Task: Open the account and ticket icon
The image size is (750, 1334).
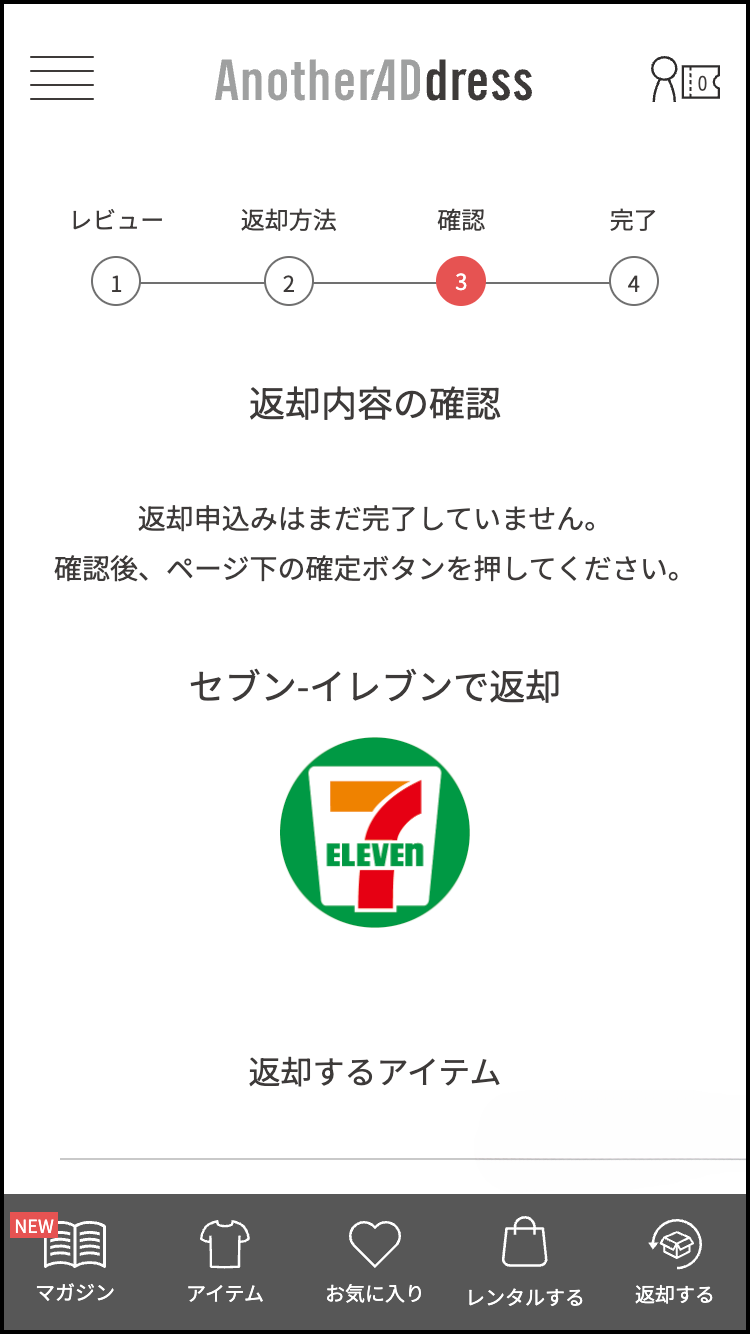Action: click(x=685, y=80)
